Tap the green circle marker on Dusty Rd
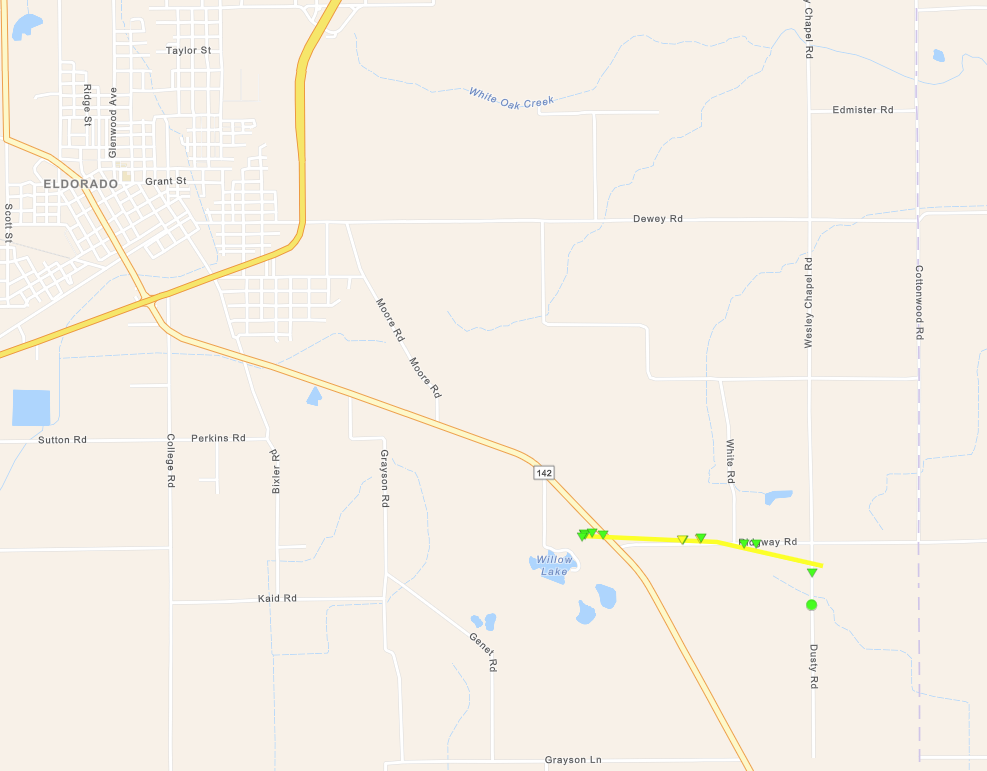The image size is (987, 771). pyautogui.click(x=811, y=605)
